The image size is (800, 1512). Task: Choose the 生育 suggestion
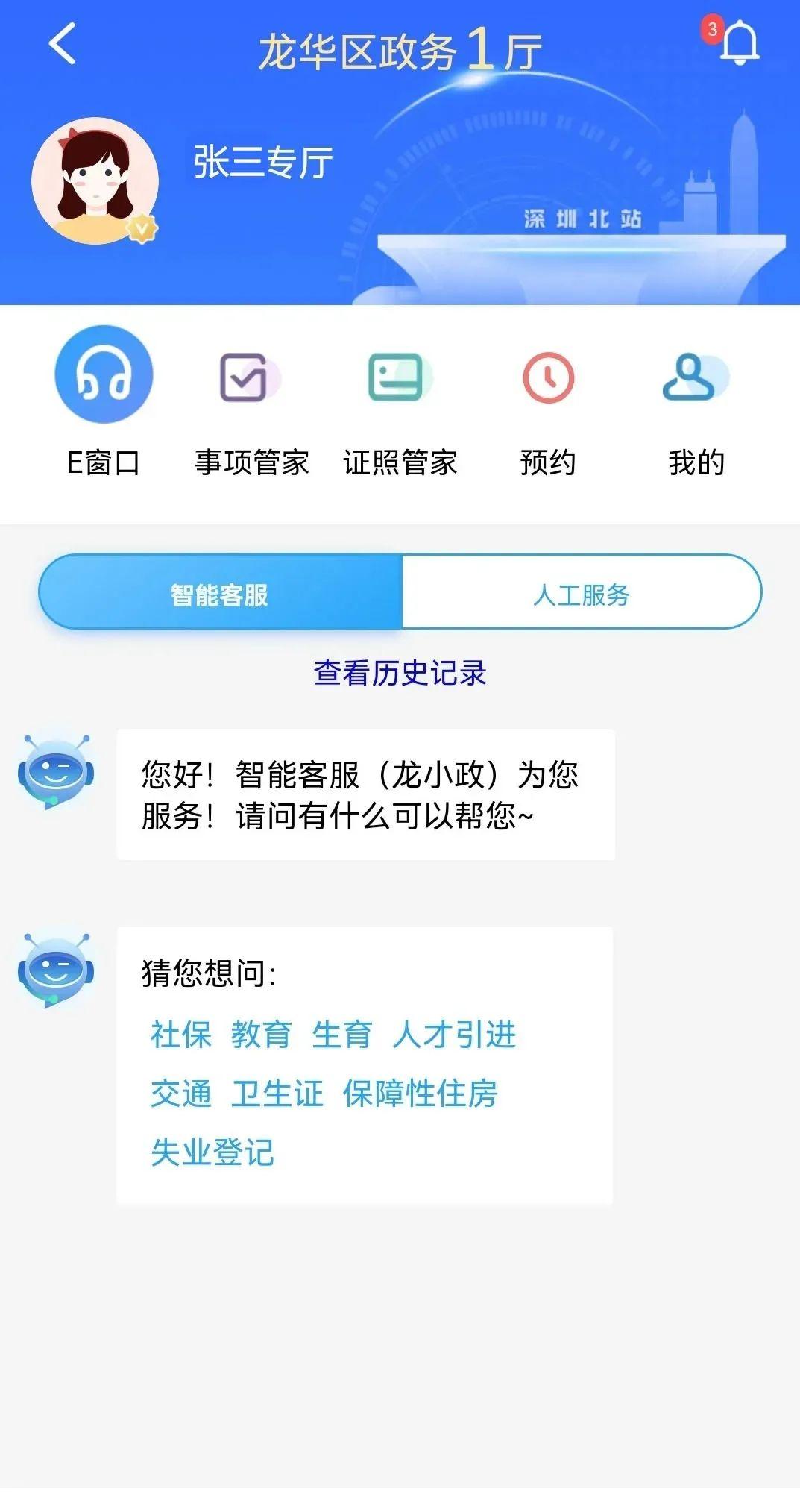(341, 1035)
